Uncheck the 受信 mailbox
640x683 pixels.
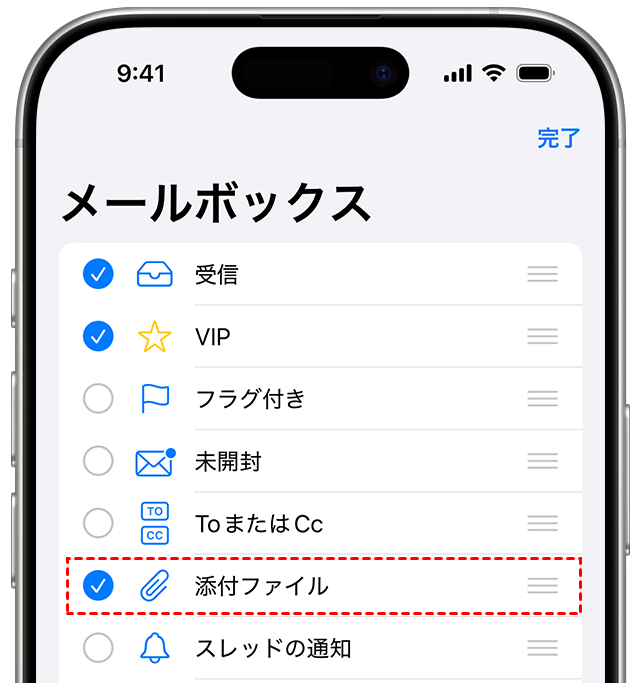(98, 274)
